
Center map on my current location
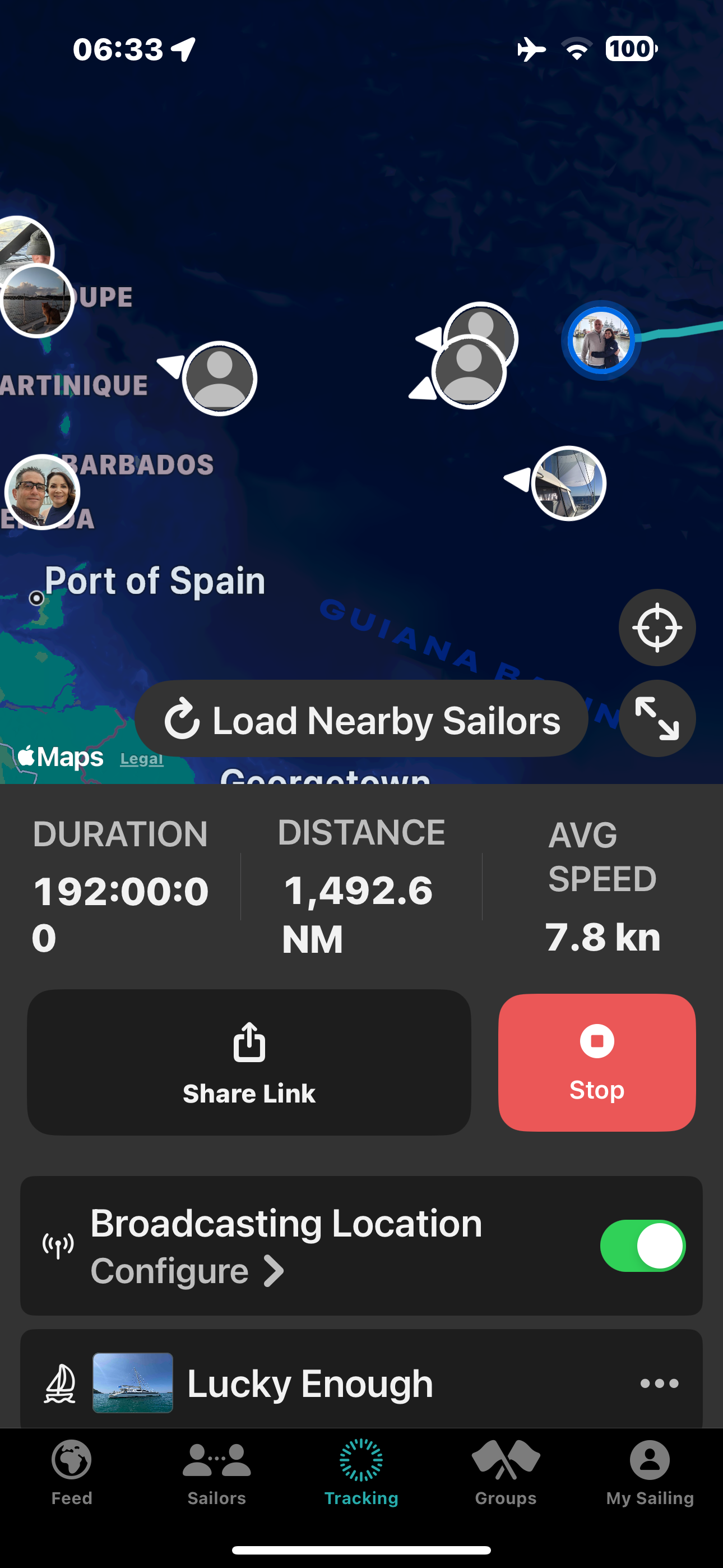657,627
